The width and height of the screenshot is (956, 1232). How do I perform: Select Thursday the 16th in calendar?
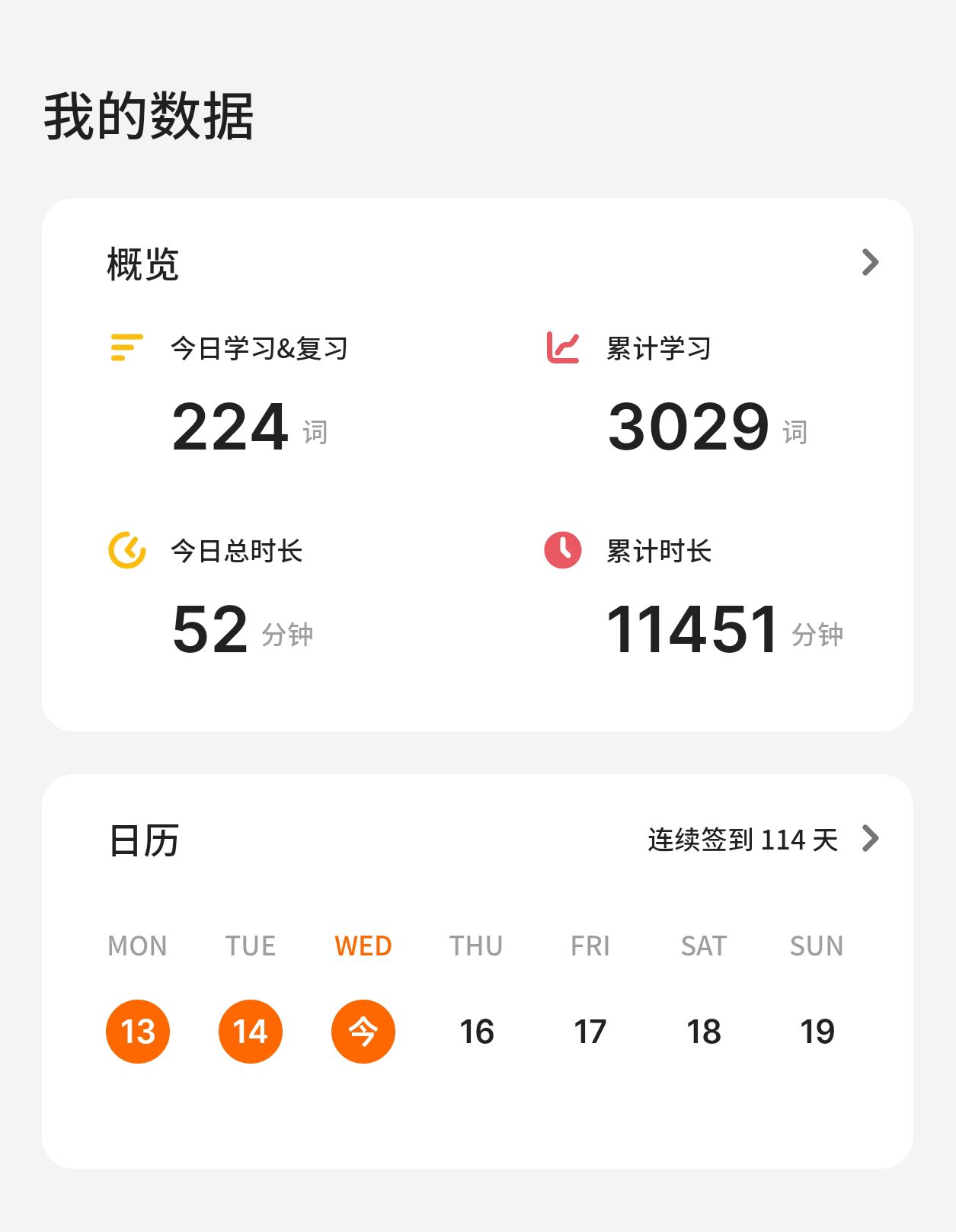pyautogui.click(x=477, y=1032)
